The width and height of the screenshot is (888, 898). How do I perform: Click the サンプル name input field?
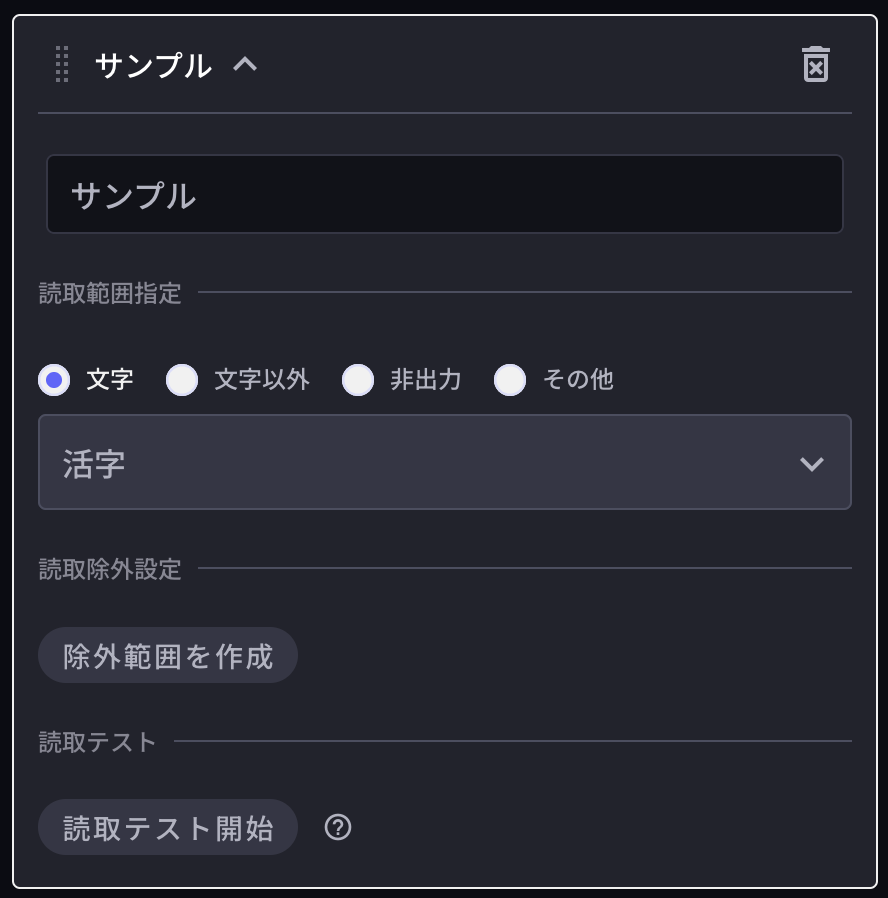point(445,194)
